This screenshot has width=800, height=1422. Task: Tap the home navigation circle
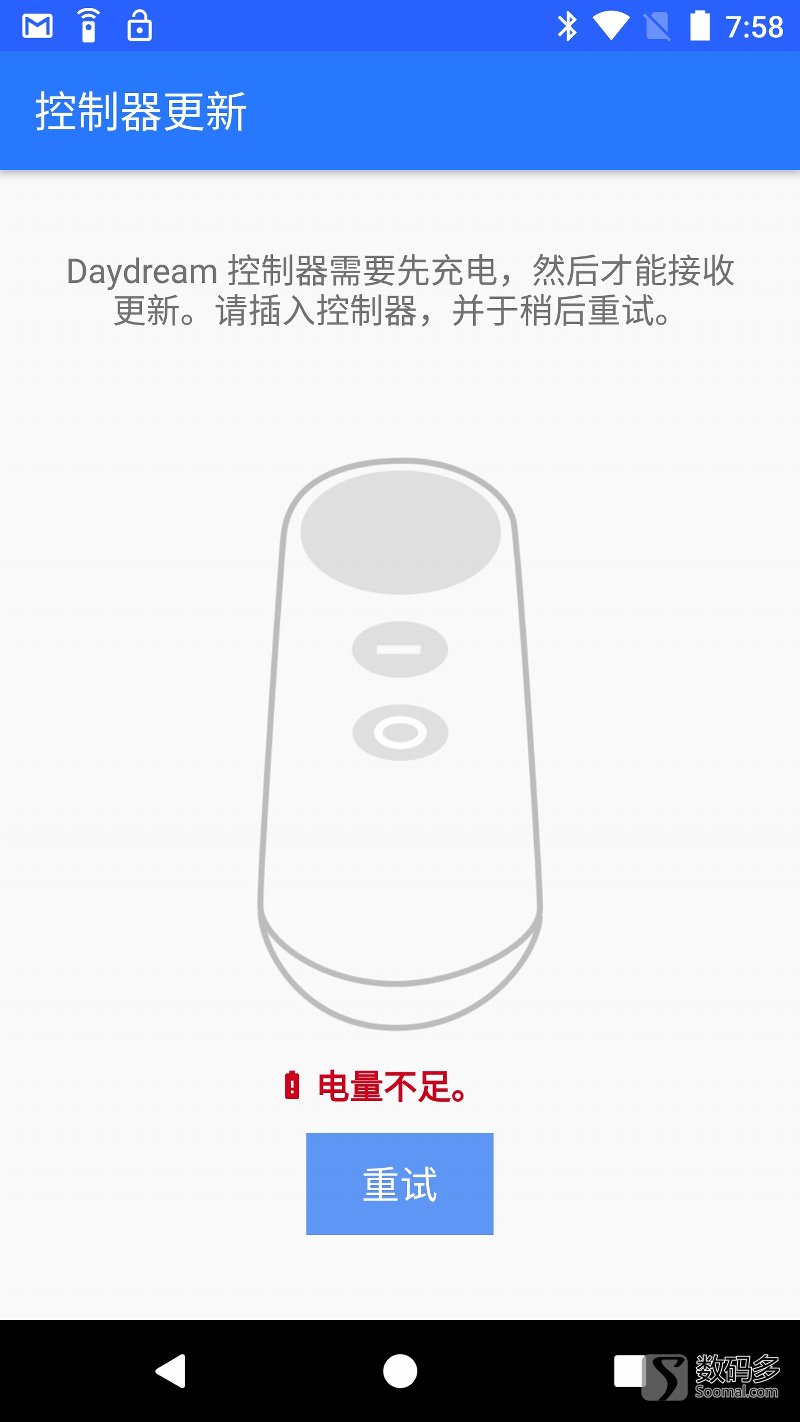400,1371
